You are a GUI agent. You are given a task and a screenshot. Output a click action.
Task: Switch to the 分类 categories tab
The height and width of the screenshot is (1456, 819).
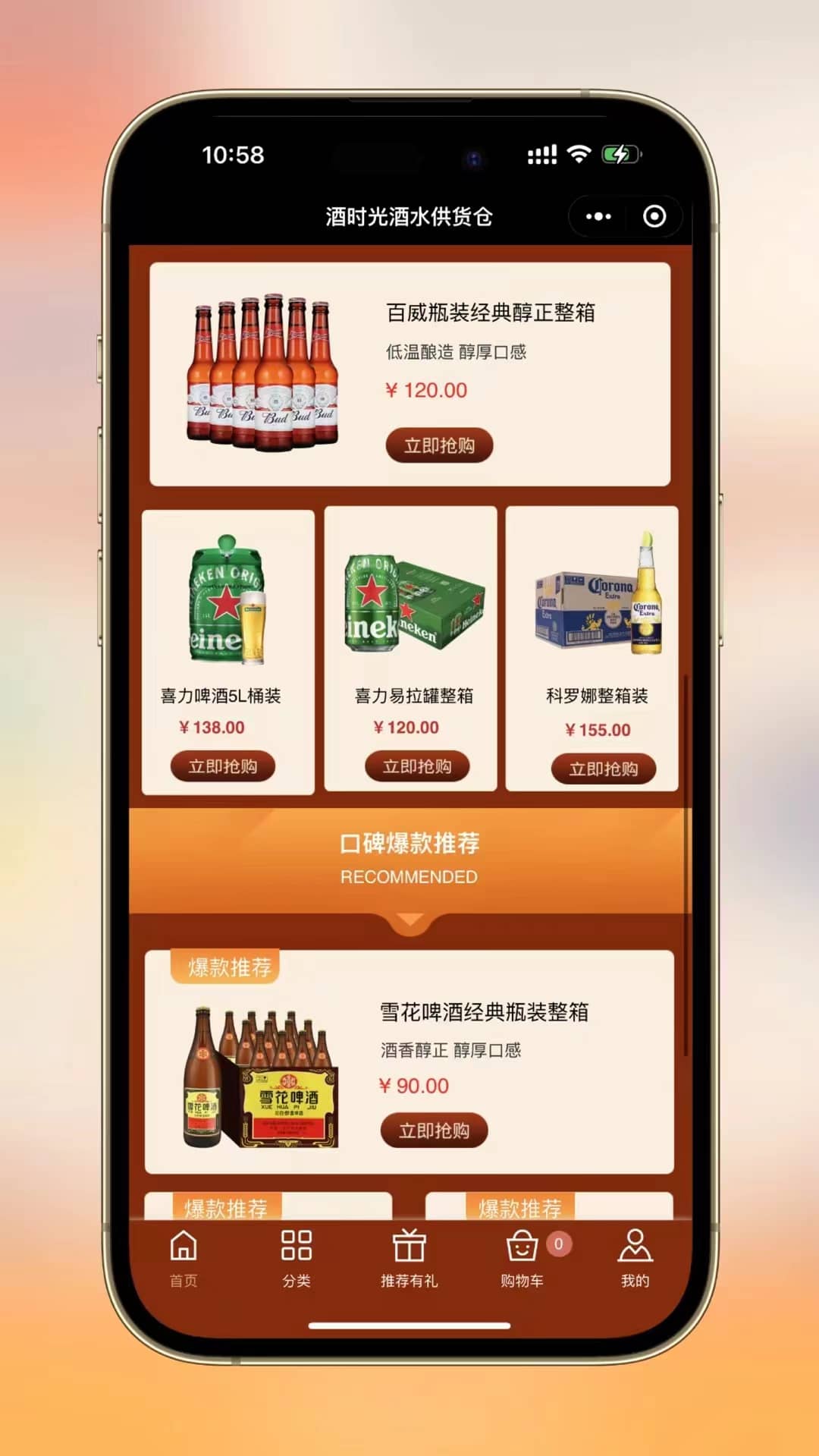tap(297, 1259)
